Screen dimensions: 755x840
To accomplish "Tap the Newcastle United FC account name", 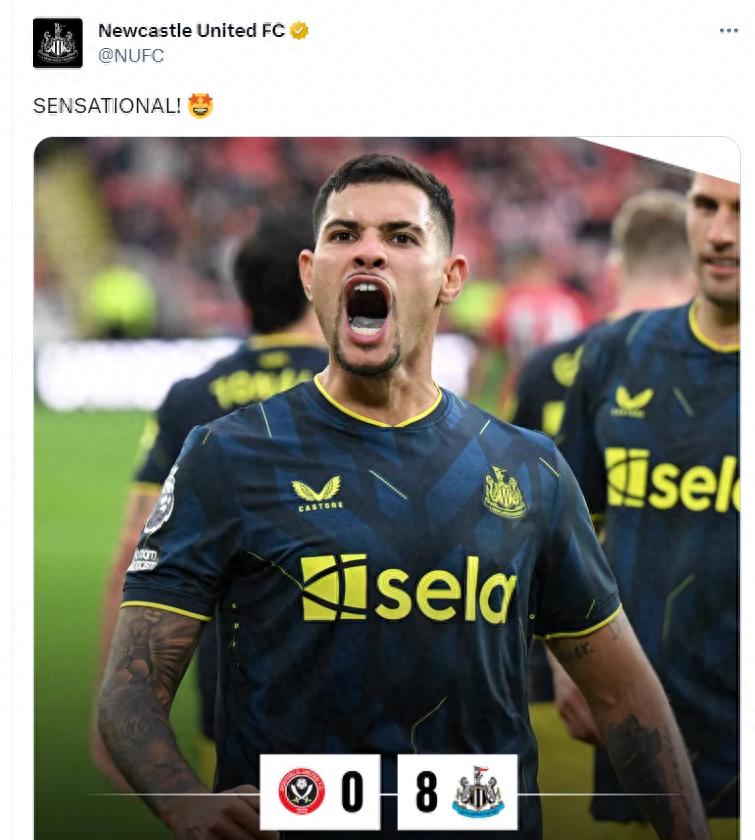I will (x=191, y=31).
